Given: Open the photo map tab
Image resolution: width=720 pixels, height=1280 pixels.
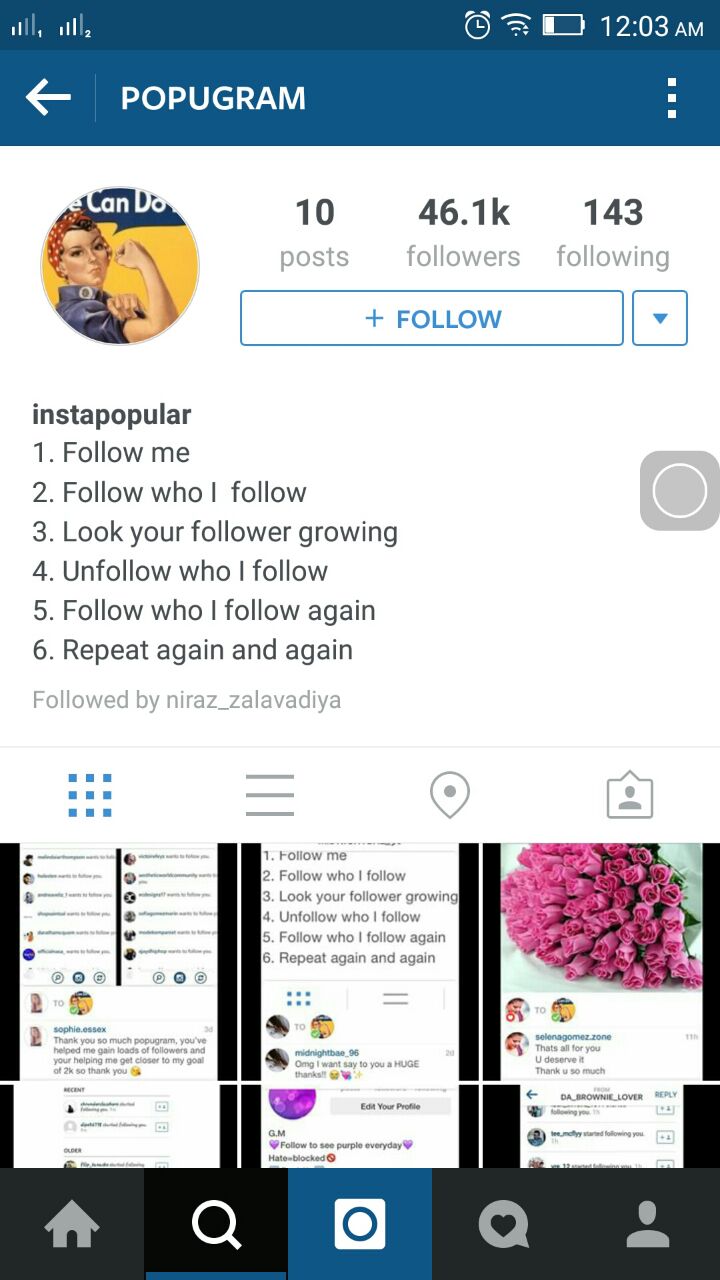Looking at the screenshot, I should click(x=450, y=796).
